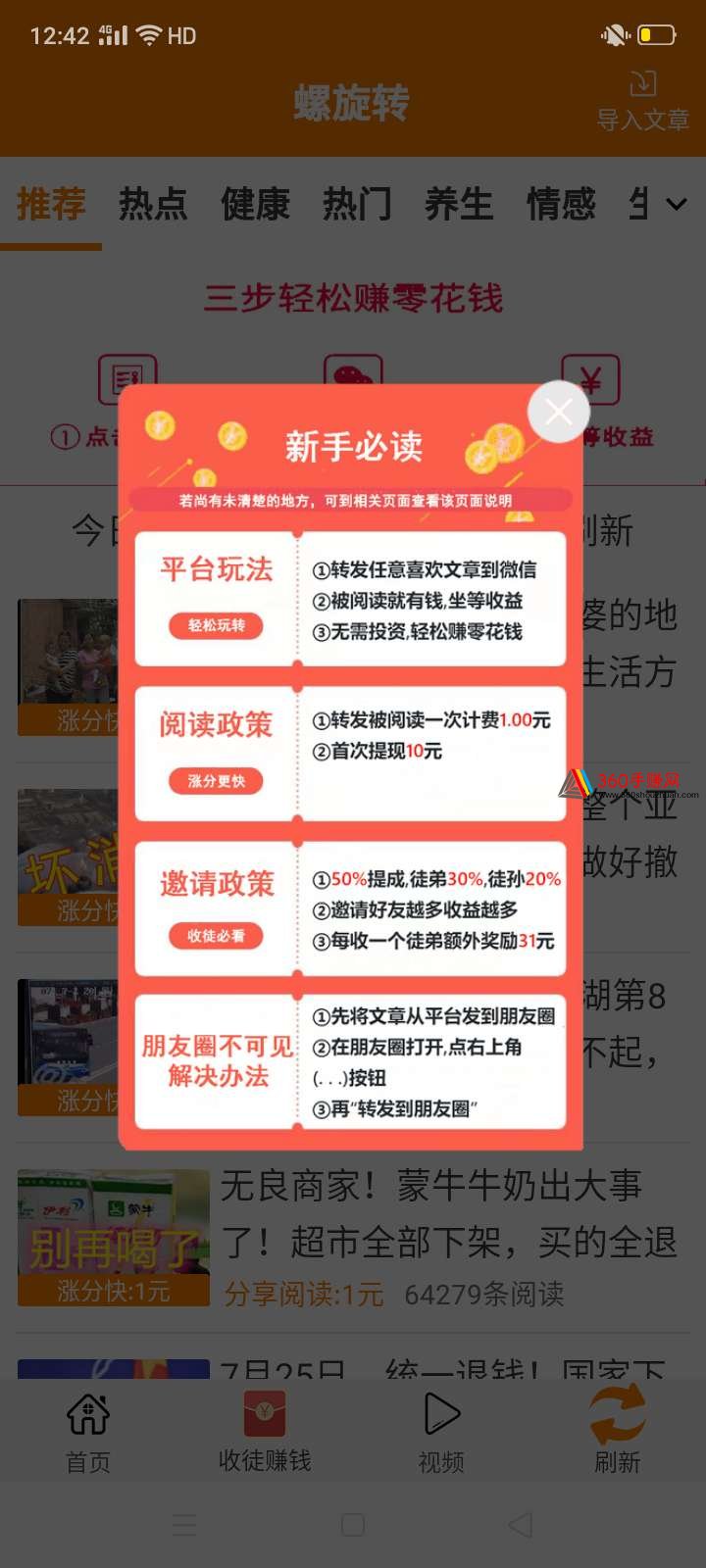Tap the 轻松玩转 button under 平台玩法
Viewport: 706px width, 1568px height.
click(x=217, y=625)
